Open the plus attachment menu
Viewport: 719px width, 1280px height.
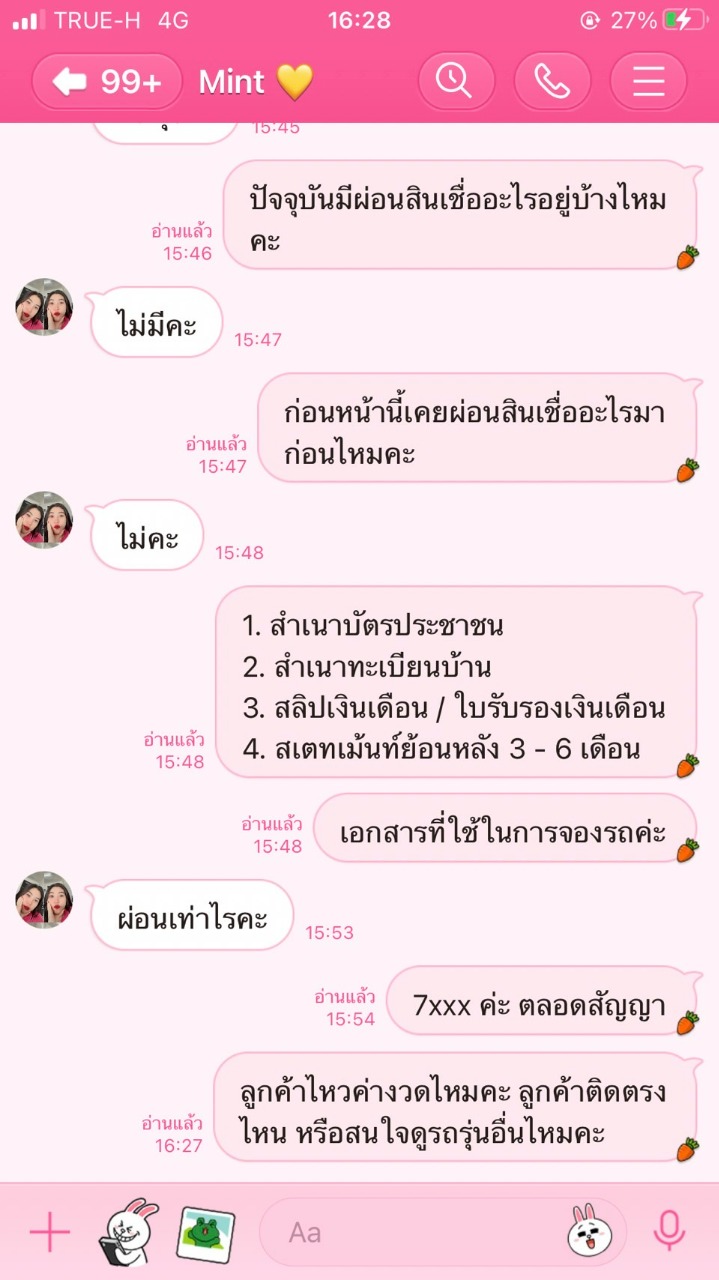click(x=50, y=1232)
